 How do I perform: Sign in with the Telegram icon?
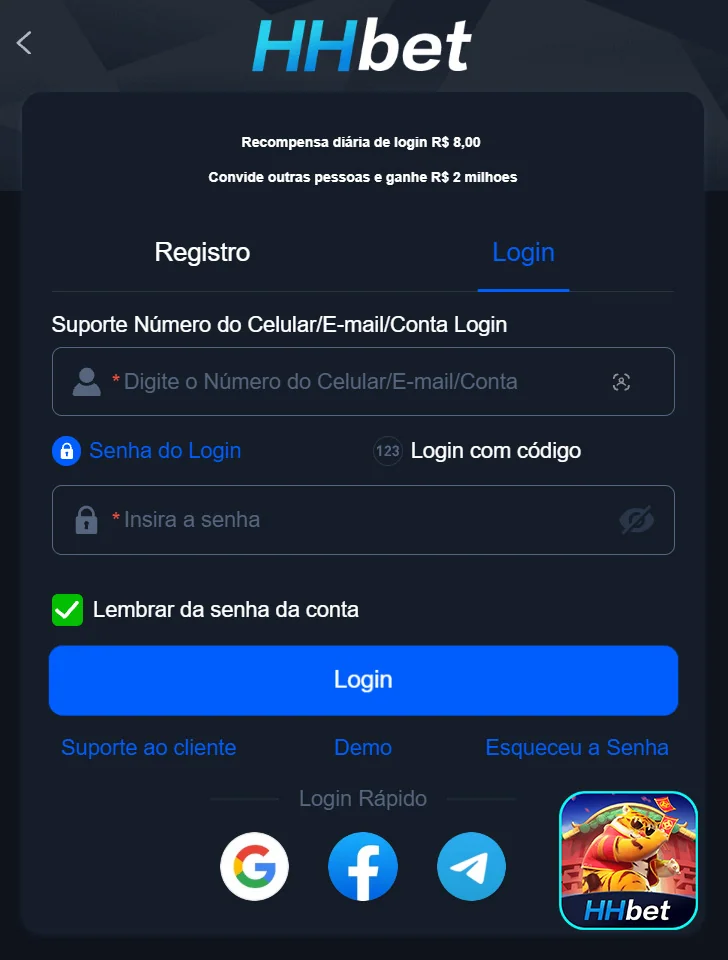471,867
